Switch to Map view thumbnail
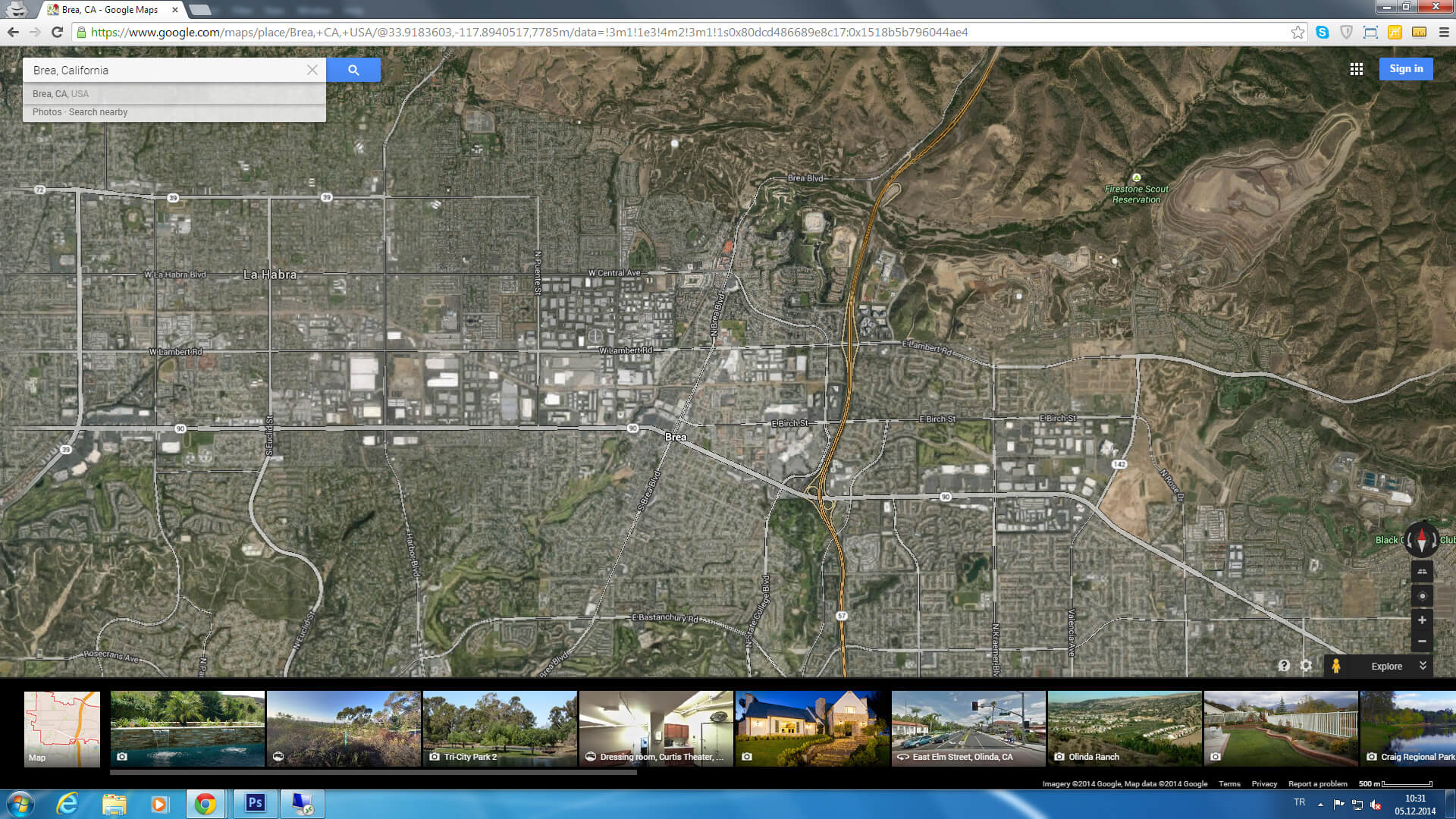1456x819 pixels. point(62,729)
